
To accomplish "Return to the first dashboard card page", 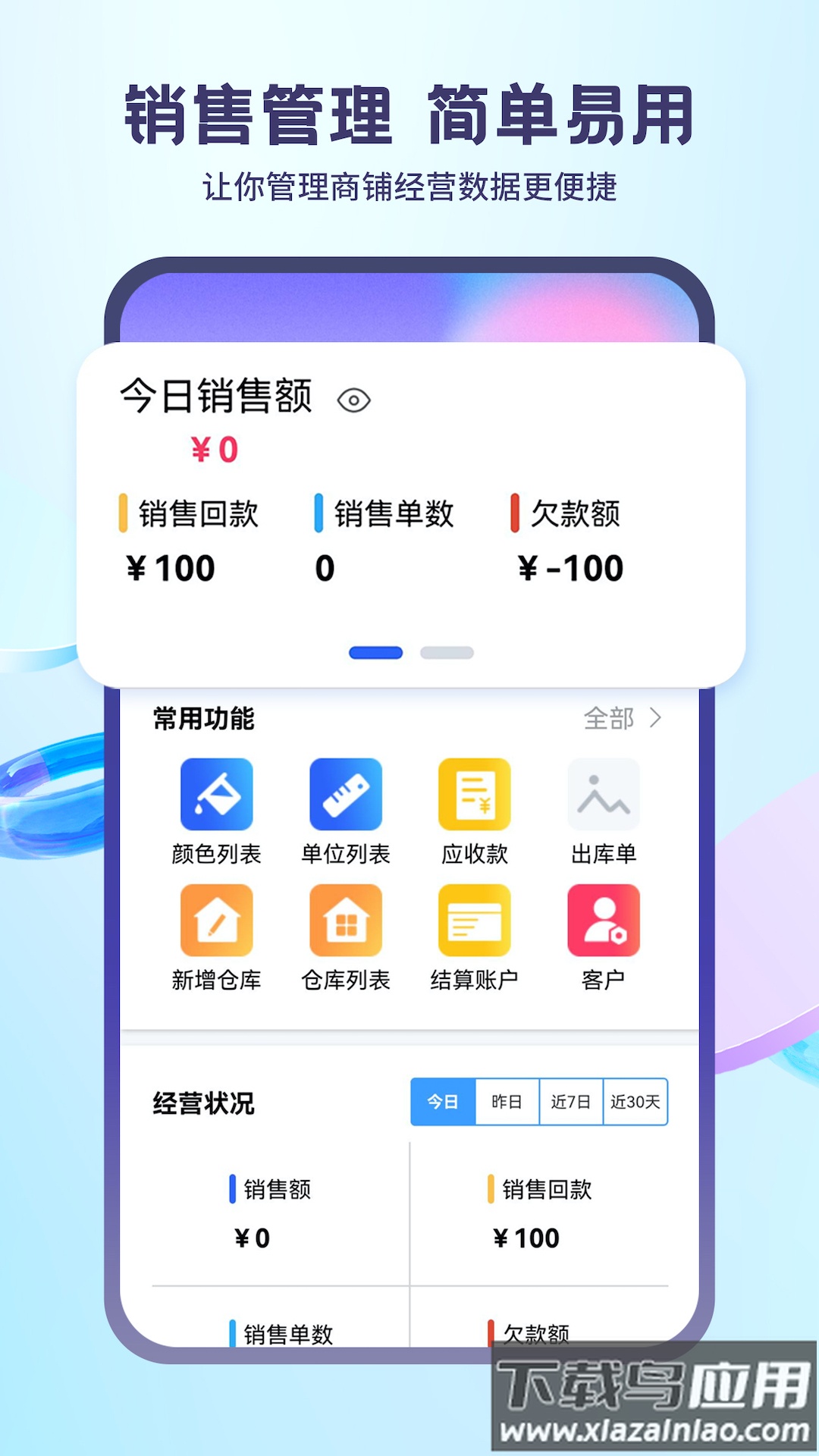I will coord(377,651).
